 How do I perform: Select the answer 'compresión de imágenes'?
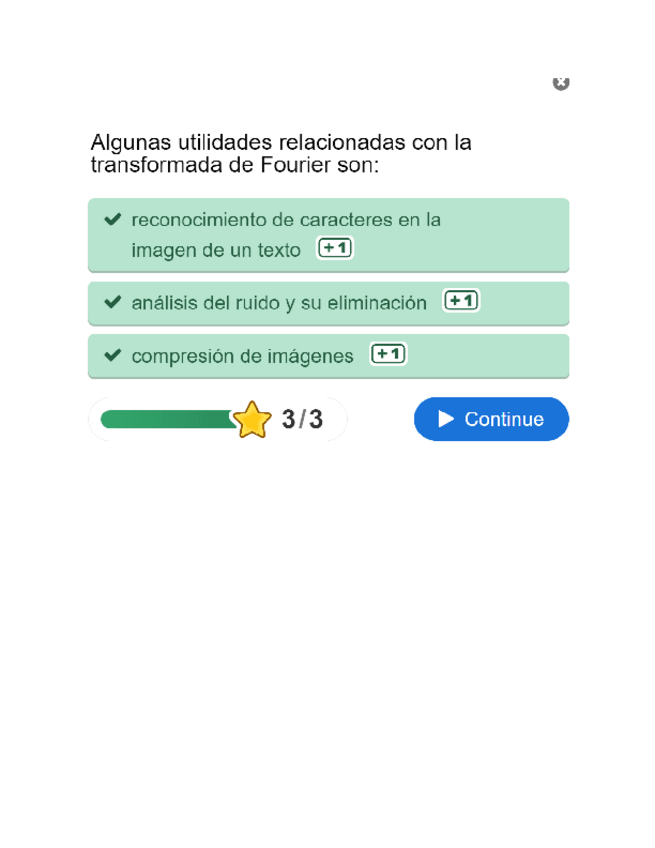click(328, 356)
